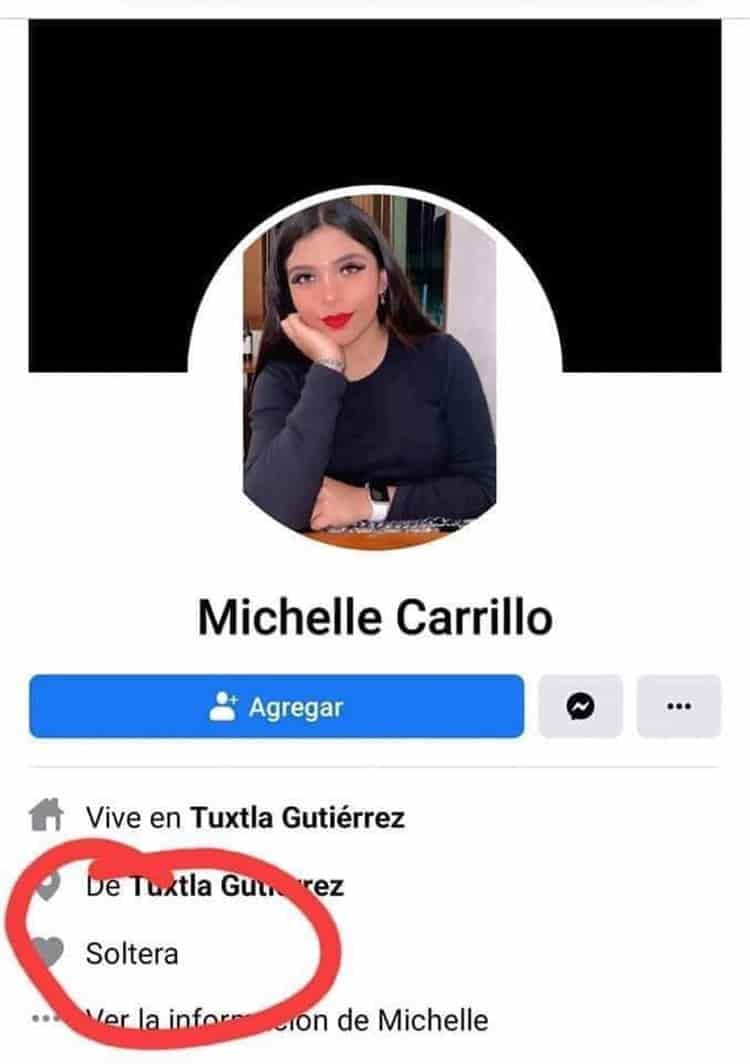Add Michelle Carrillo with Agregar button
Viewport: 750px width, 1064px height.
(276, 707)
